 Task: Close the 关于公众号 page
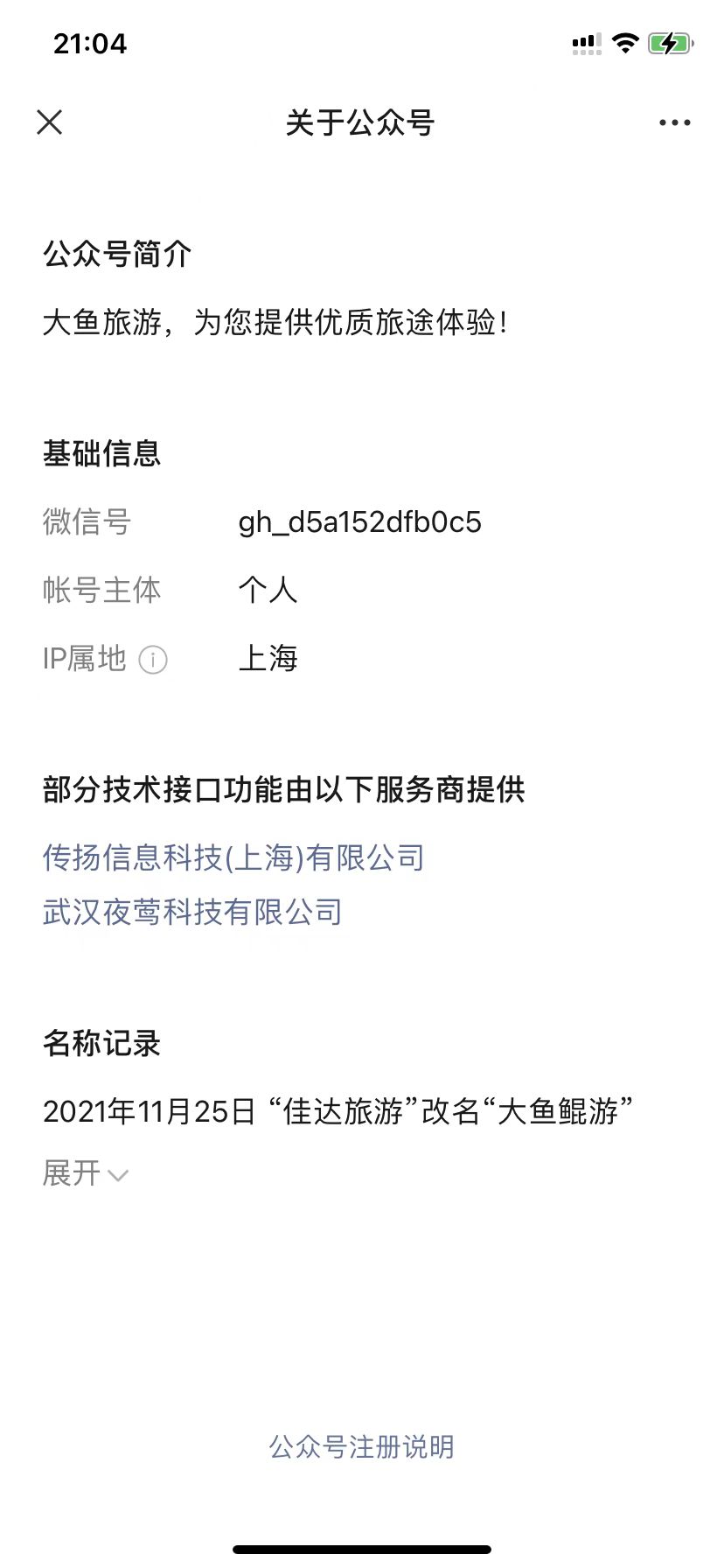point(50,122)
